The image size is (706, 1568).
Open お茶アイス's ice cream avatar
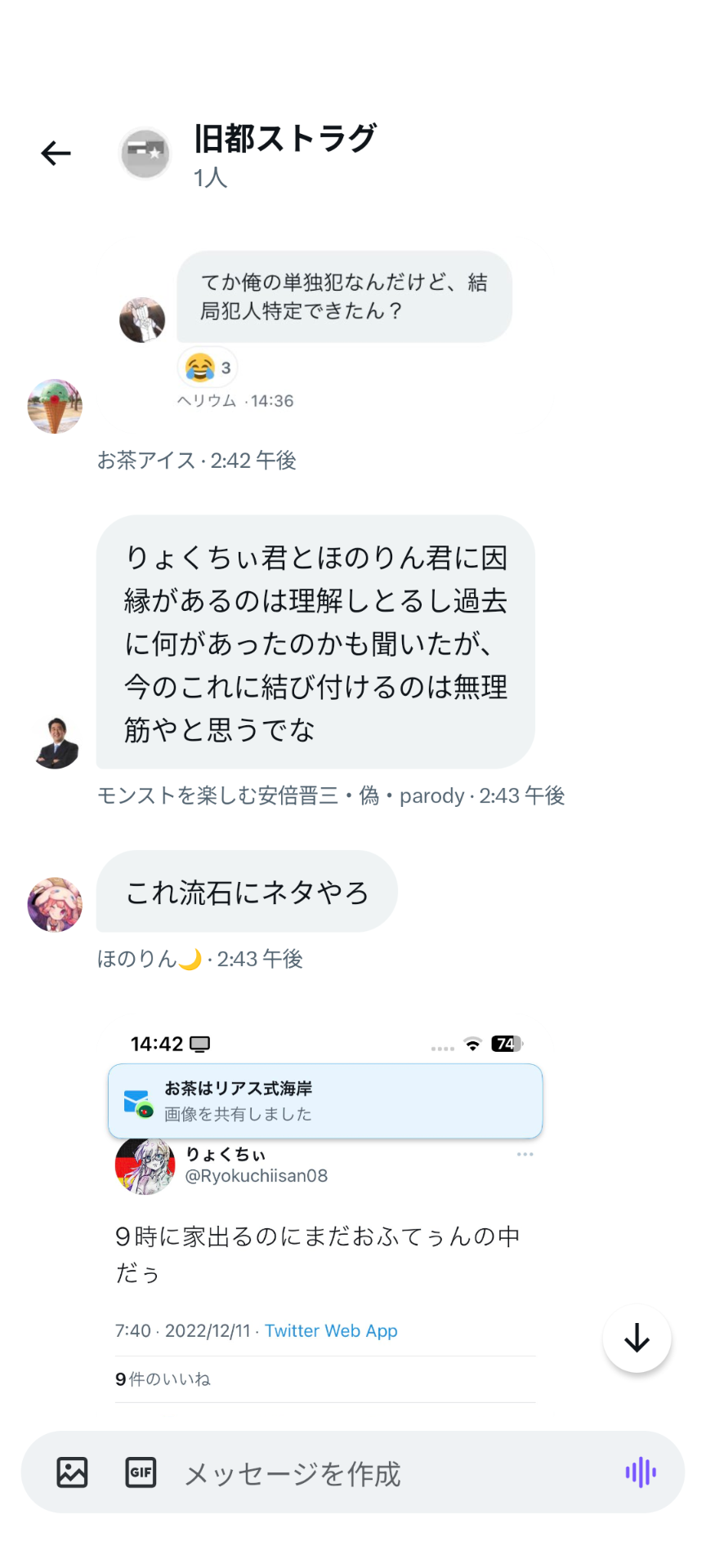tap(55, 406)
